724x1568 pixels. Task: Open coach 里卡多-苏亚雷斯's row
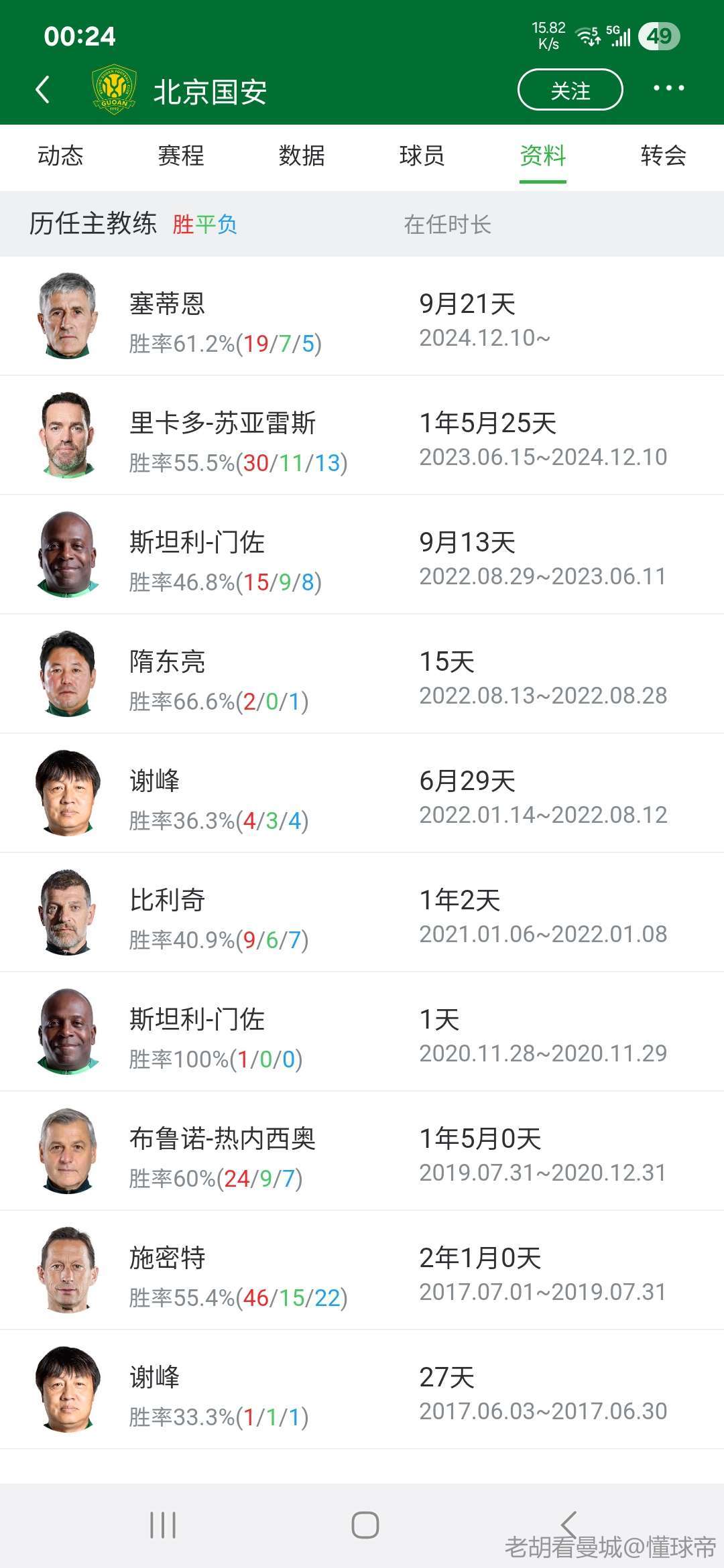[x=362, y=436]
